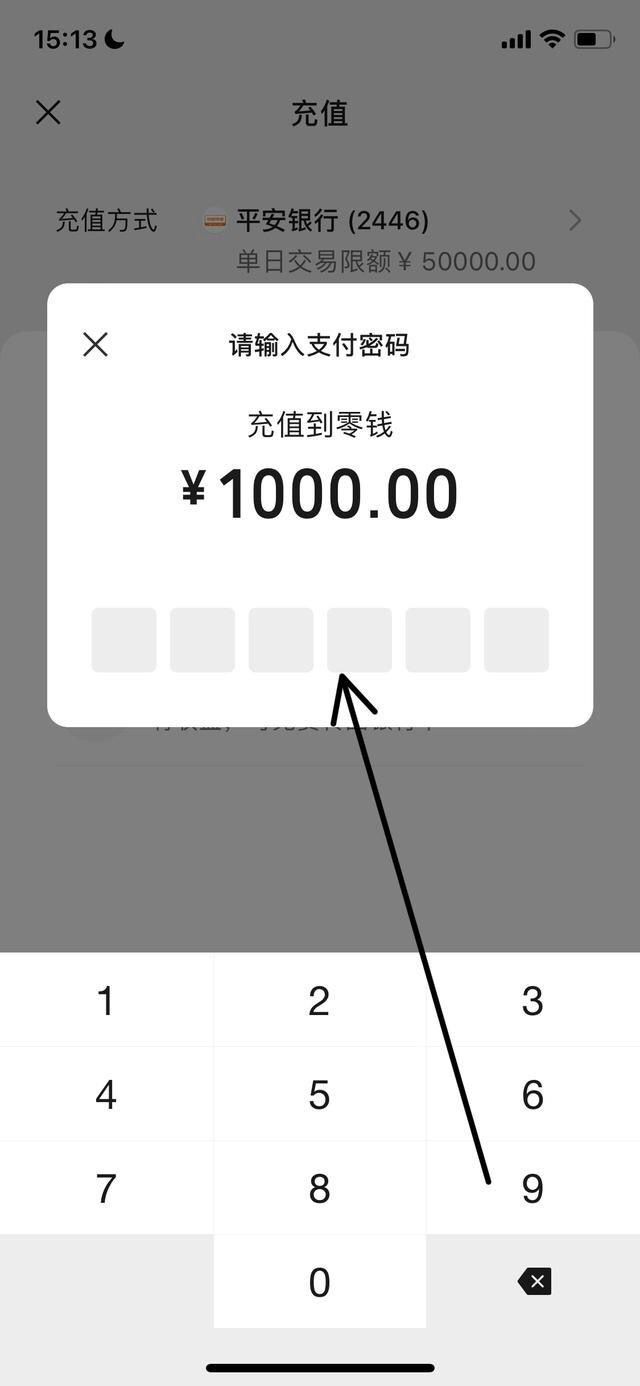
Task: Tap key 1 on the number pad
Action: click(x=106, y=1000)
